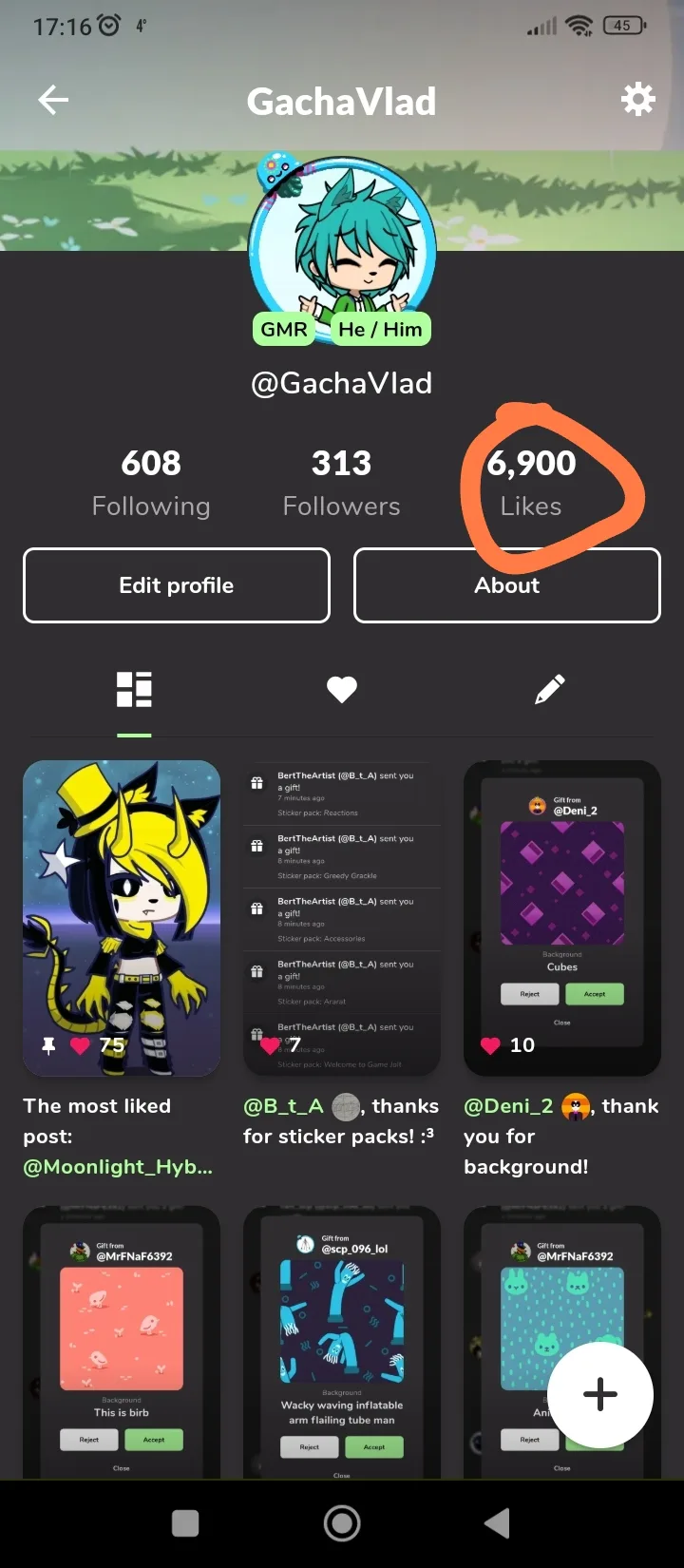
Task: Create a new post with plus button
Action: (x=600, y=1395)
